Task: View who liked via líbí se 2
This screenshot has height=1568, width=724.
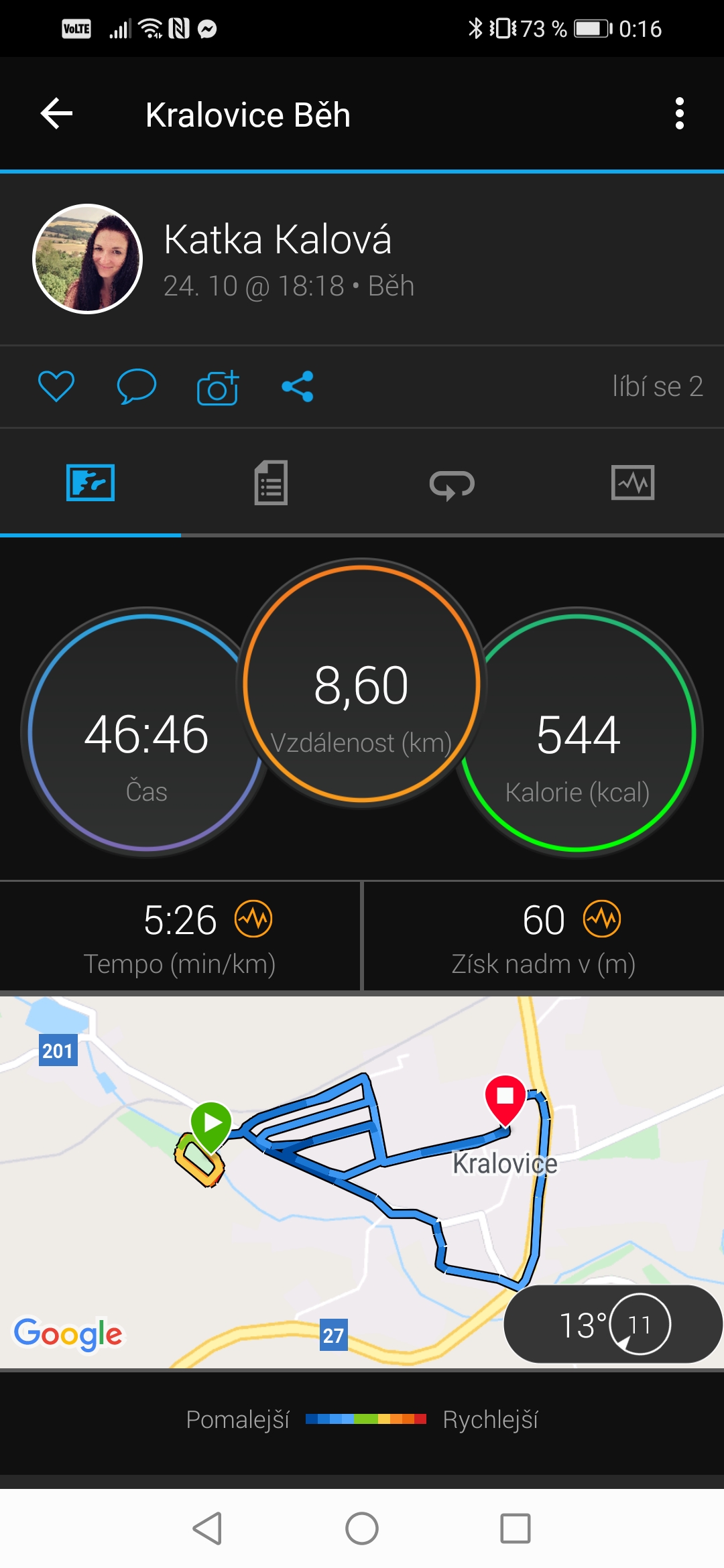Action: click(658, 387)
